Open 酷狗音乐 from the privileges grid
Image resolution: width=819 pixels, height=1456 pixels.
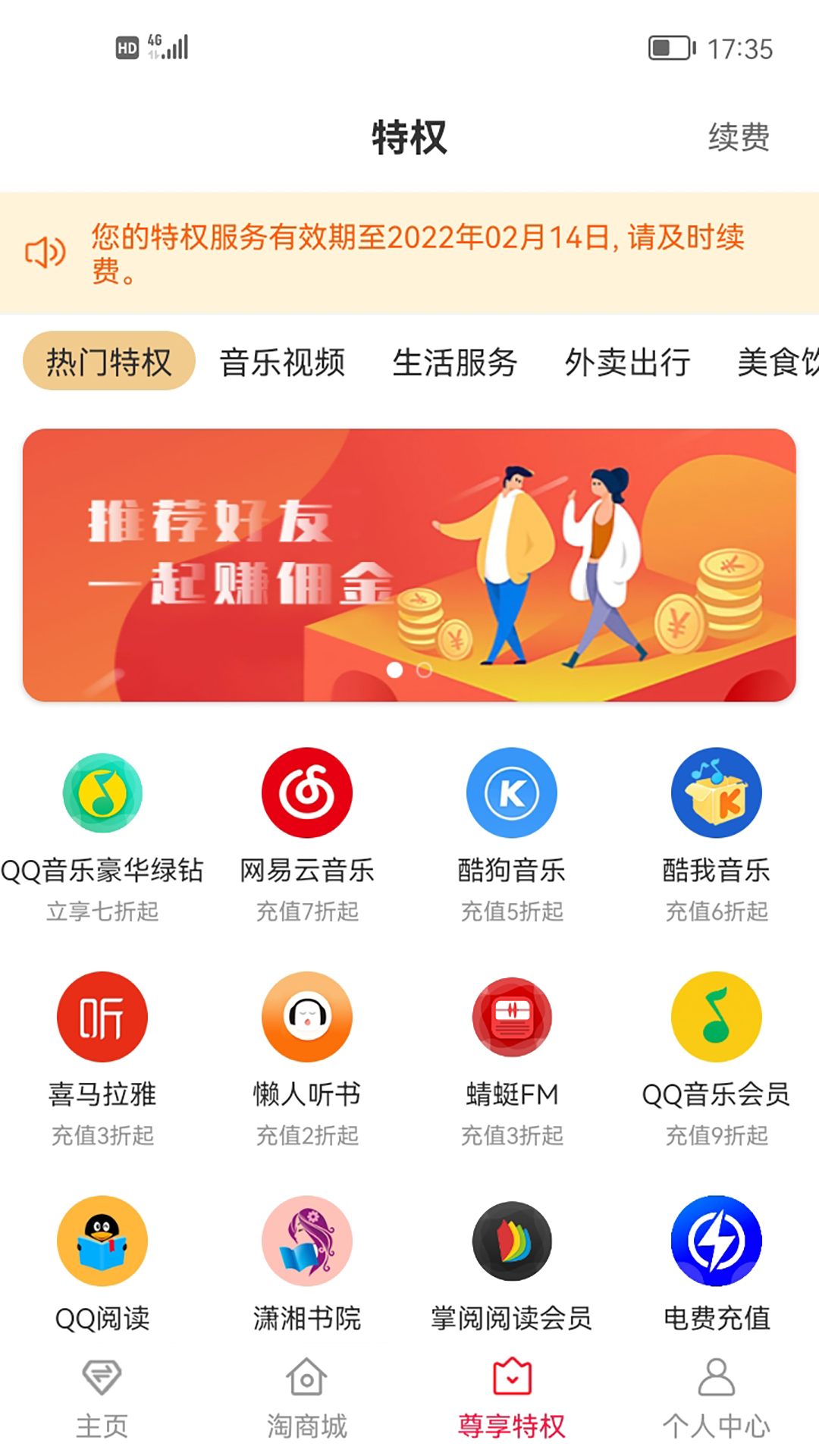coord(512,792)
